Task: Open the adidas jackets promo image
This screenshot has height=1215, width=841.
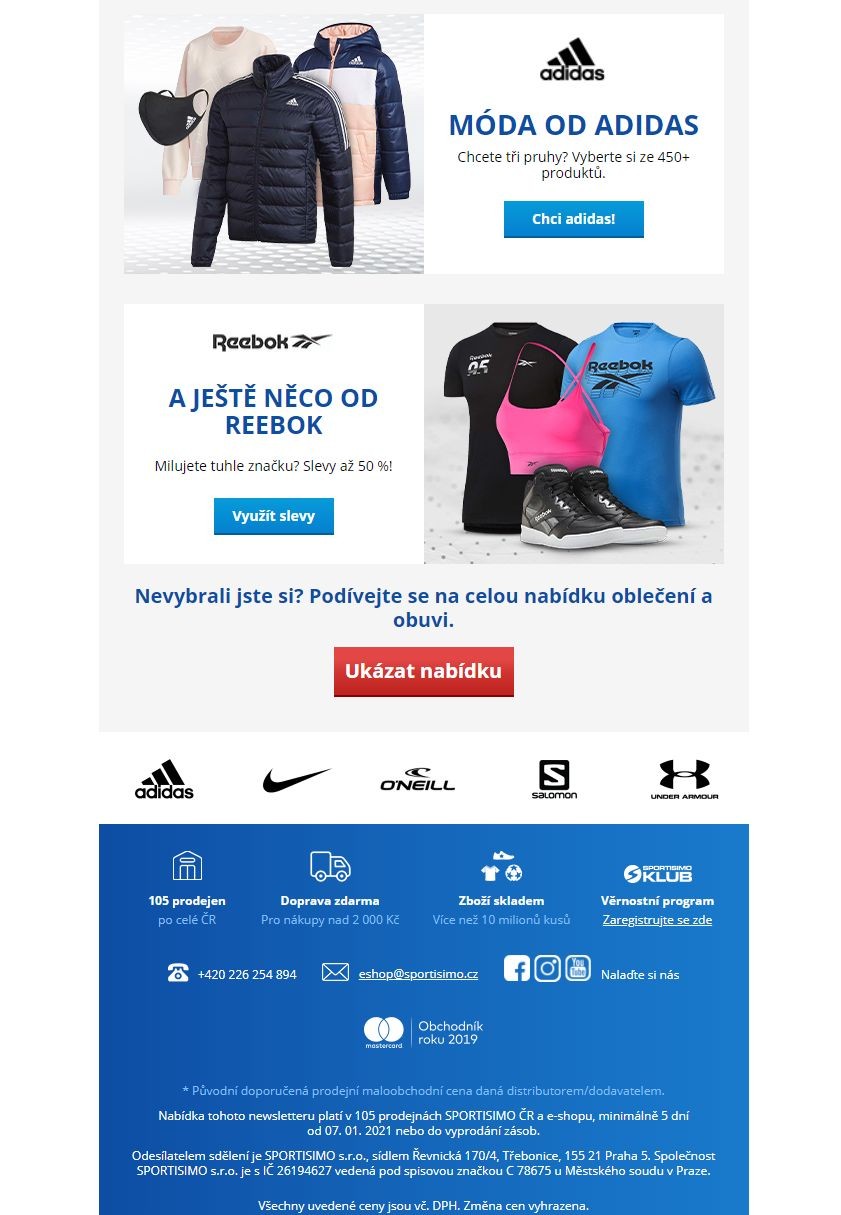Action: pos(274,144)
